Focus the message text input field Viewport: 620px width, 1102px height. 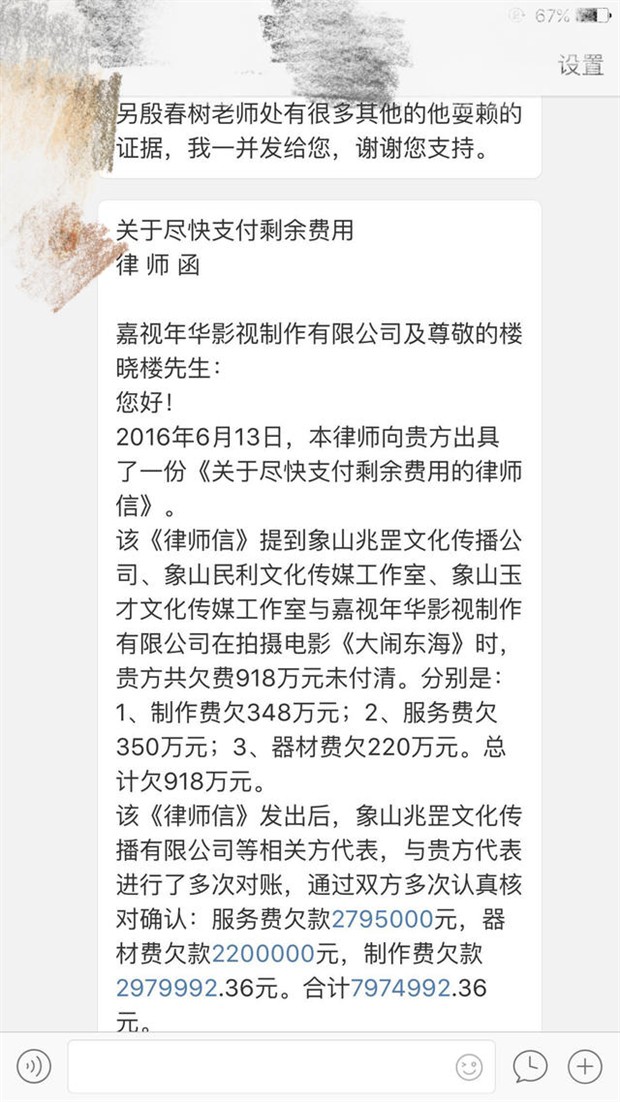pyautogui.click(x=260, y=1066)
